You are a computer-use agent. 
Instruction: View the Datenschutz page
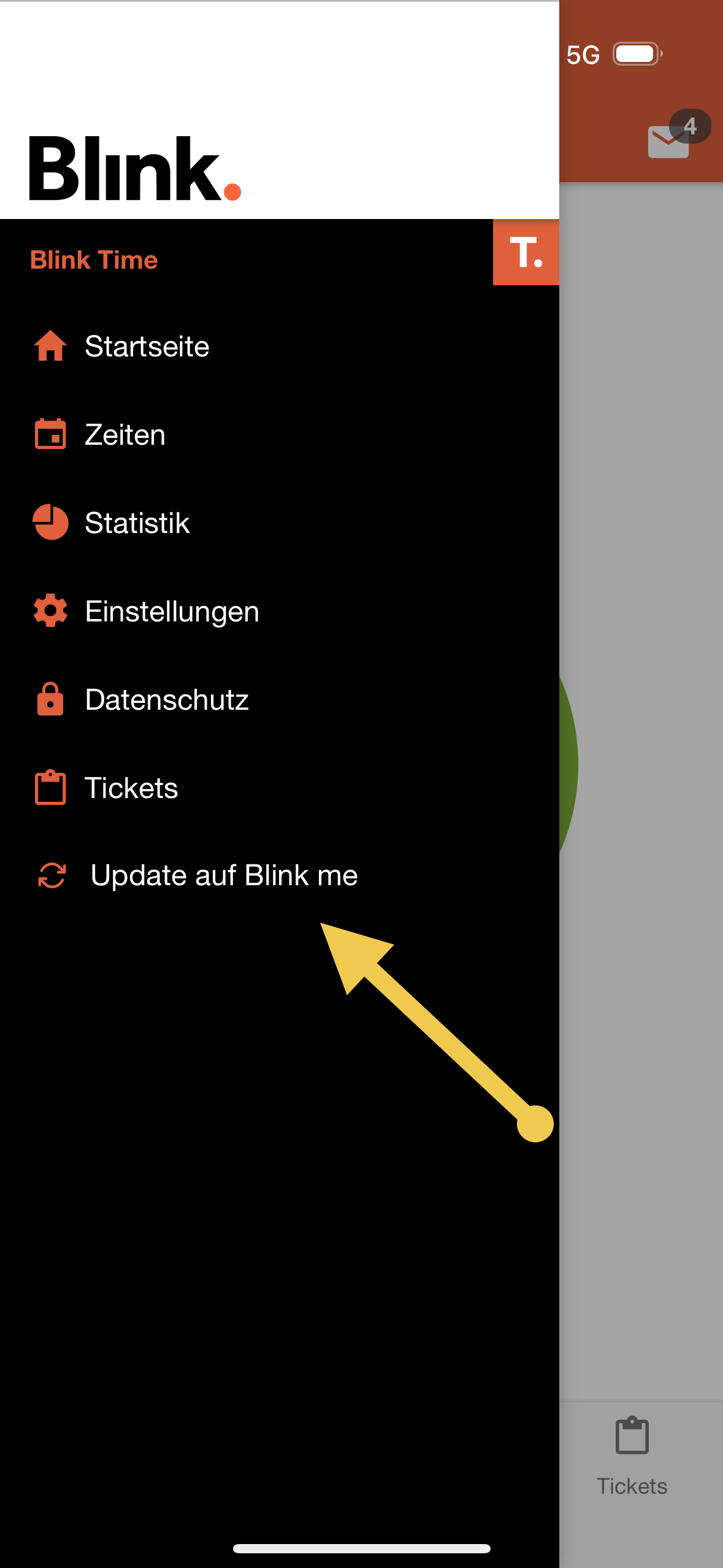tap(167, 700)
